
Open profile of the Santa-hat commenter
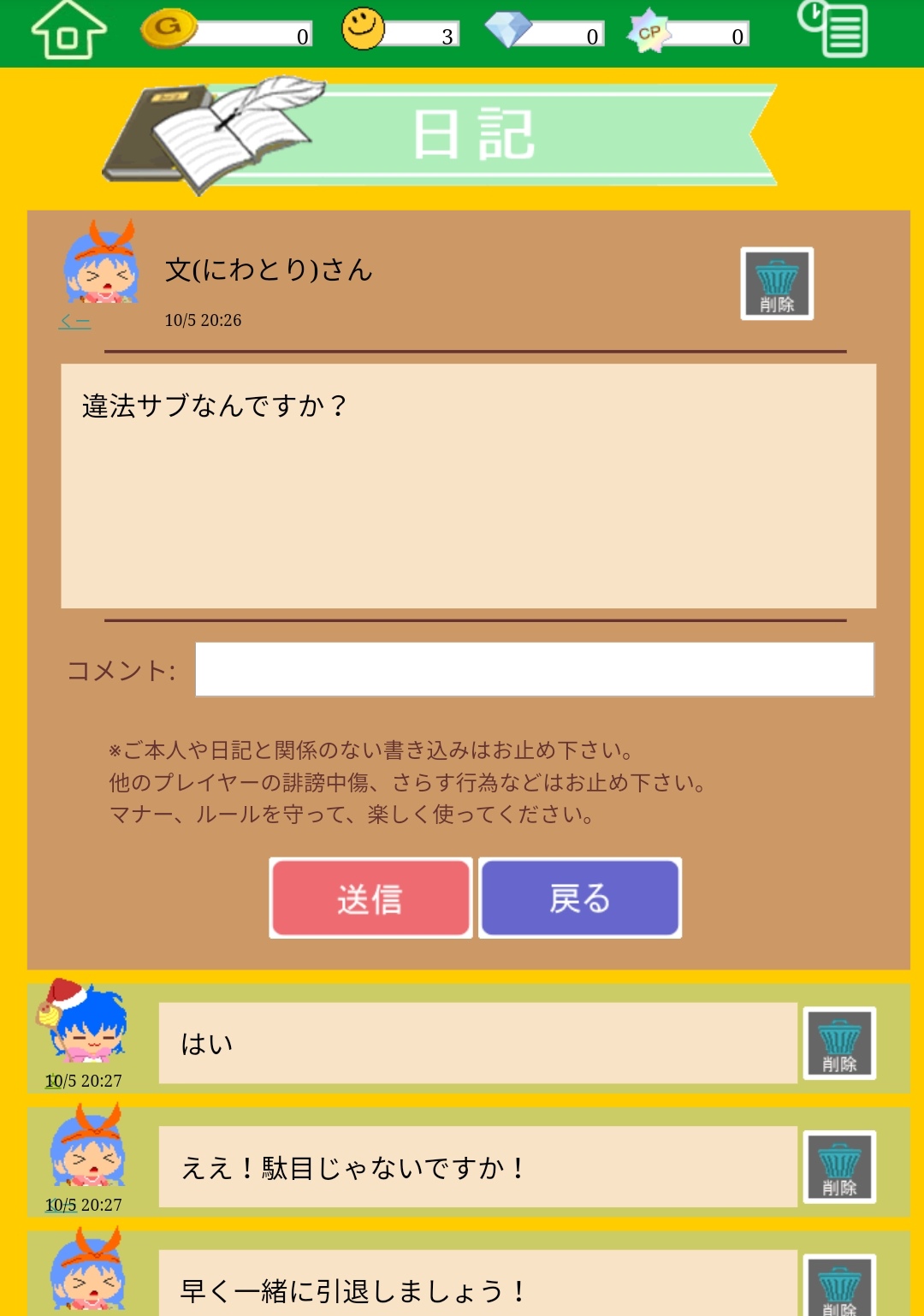(x=84, y=1023)
